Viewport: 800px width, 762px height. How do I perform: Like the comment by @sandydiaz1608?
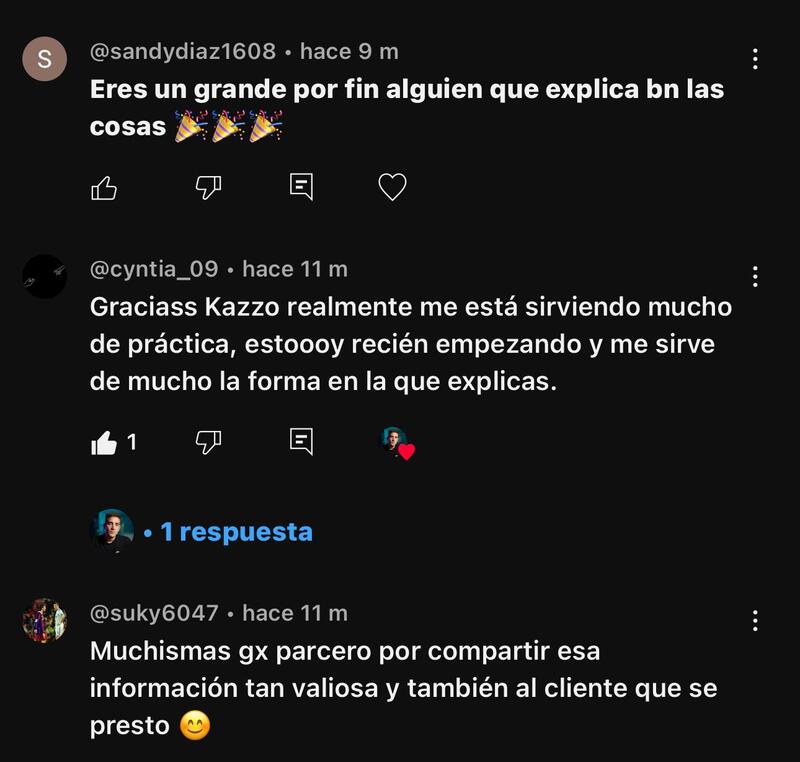(x=104, y=187)
